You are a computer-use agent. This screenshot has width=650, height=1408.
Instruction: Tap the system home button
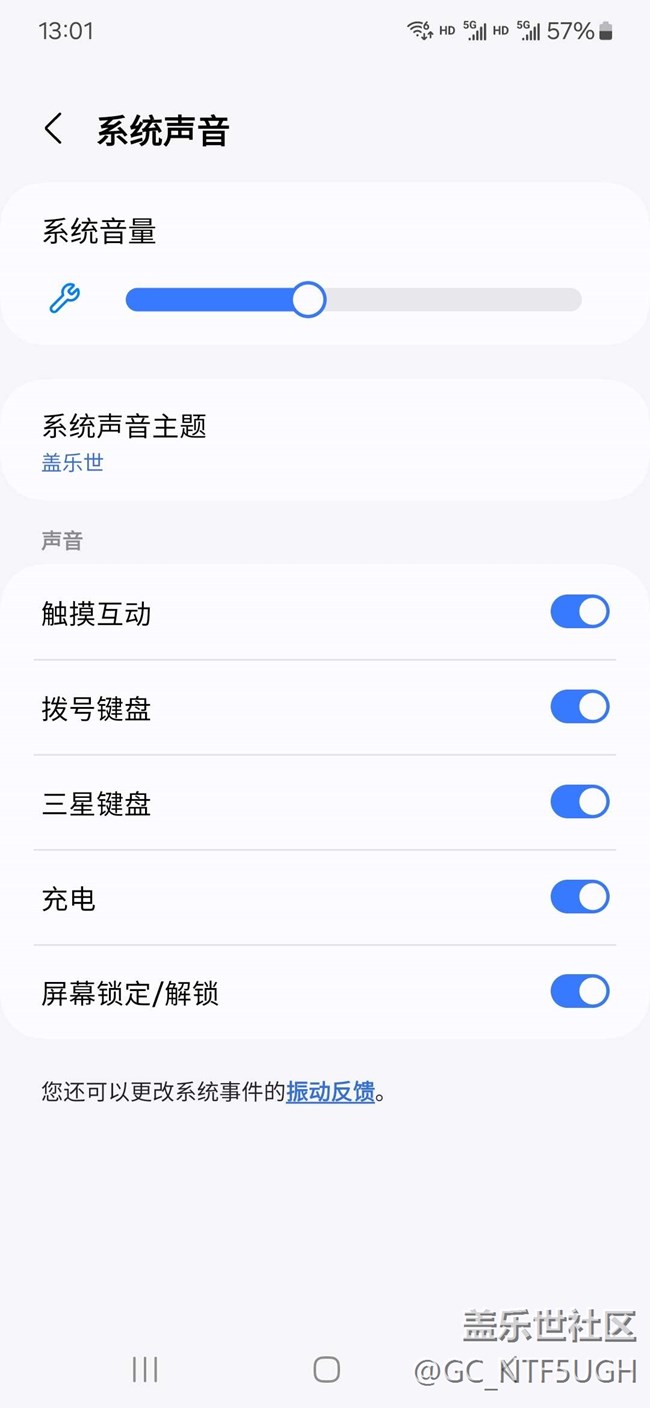click(326, 1369)
